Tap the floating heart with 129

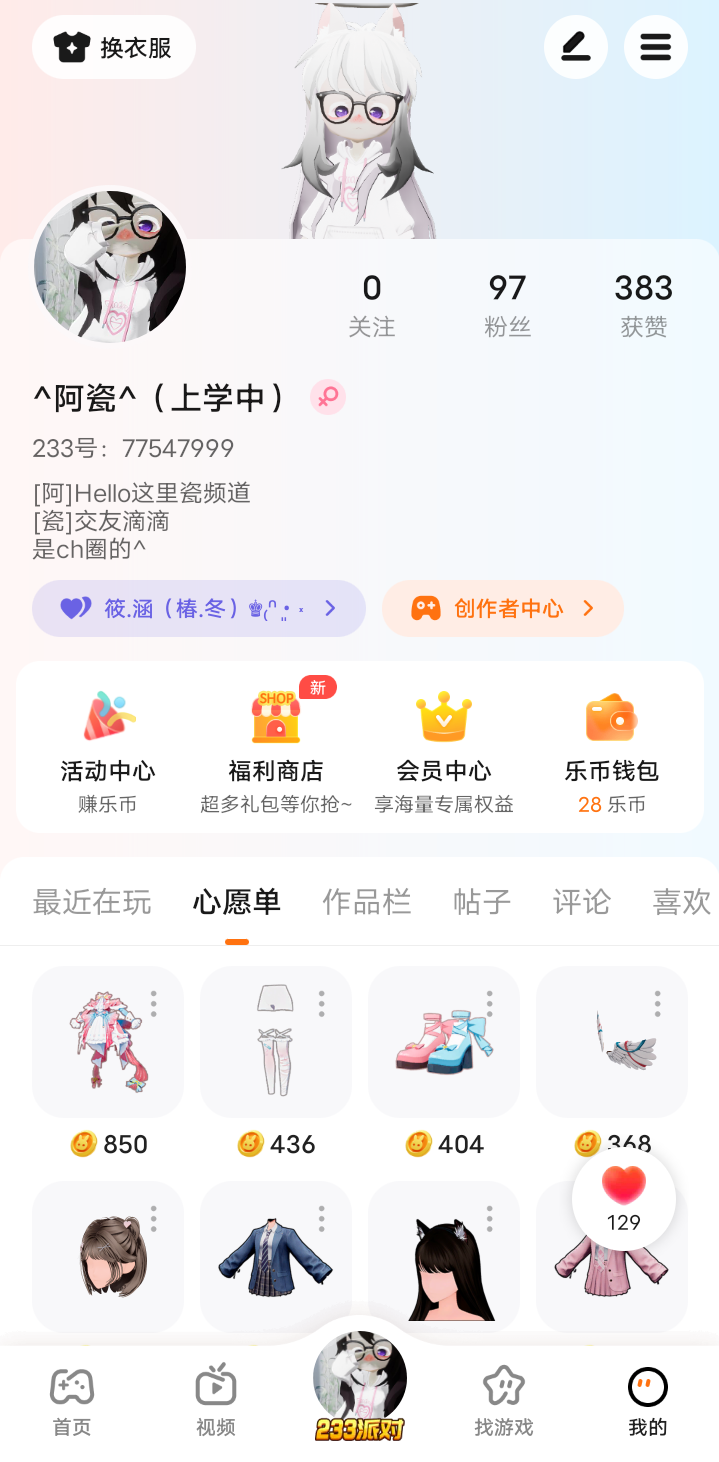[x=624, y=1198]
